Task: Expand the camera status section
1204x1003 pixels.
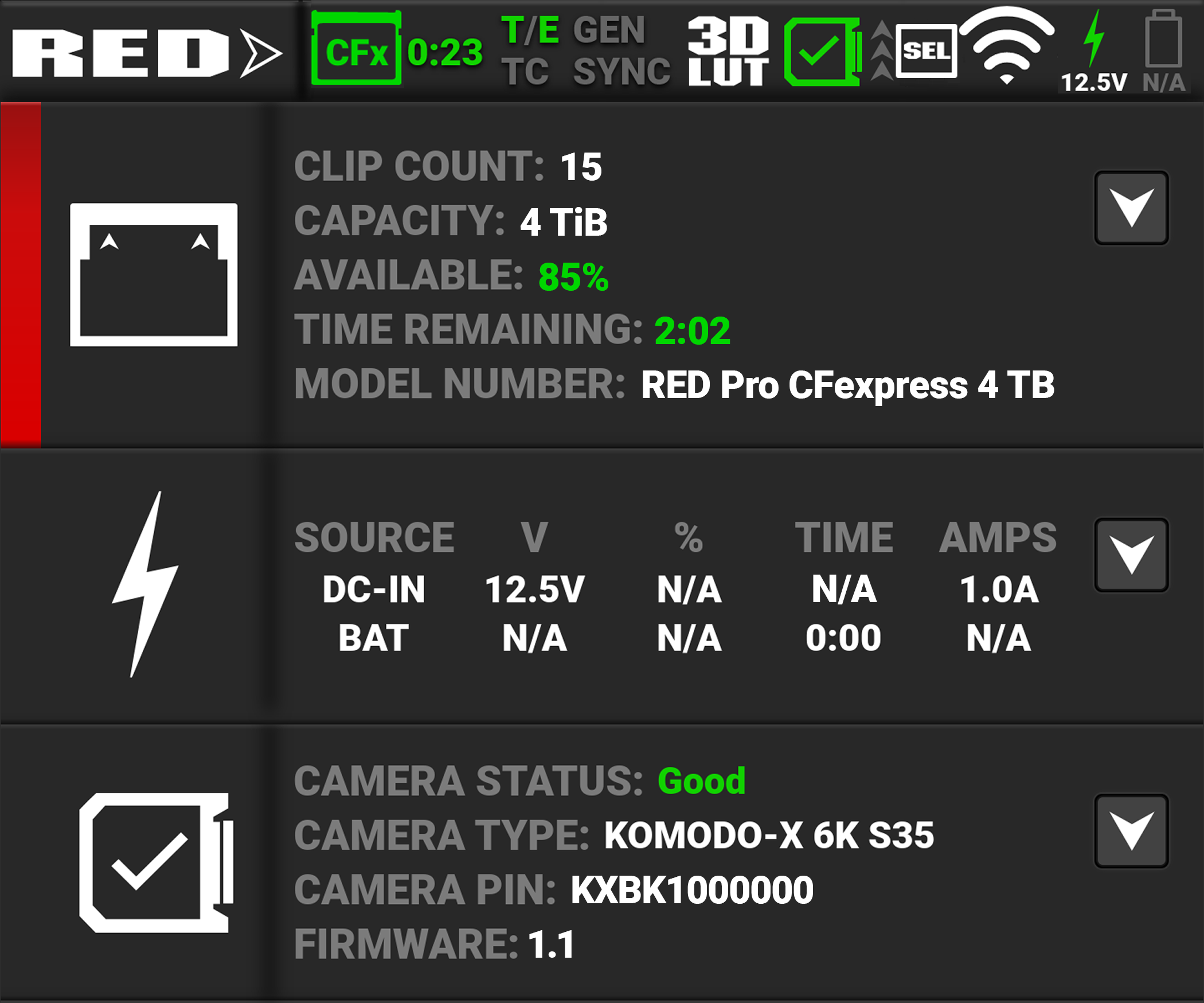Action: click(x=1131, y=831)
